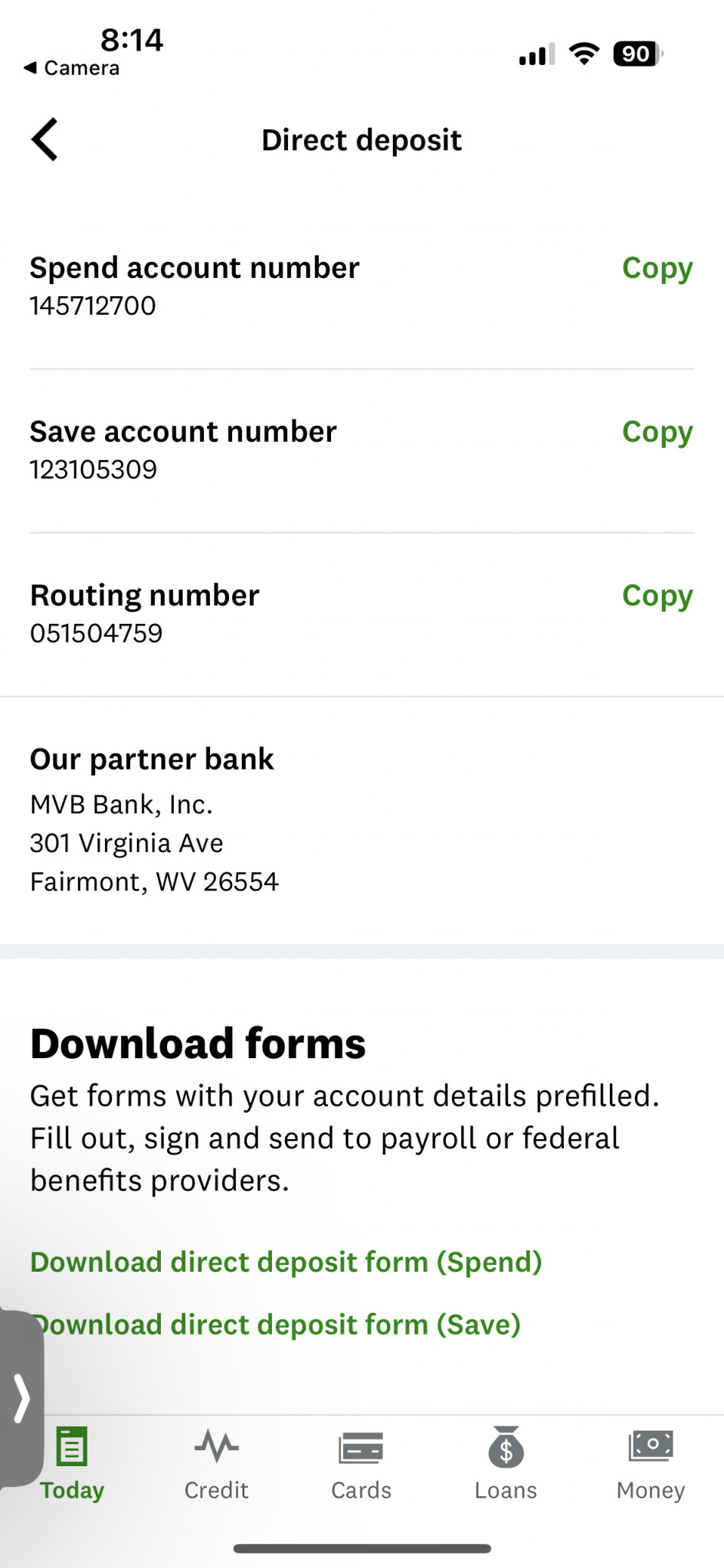
Task: Copy the Save account number
Action: (657, 432)
